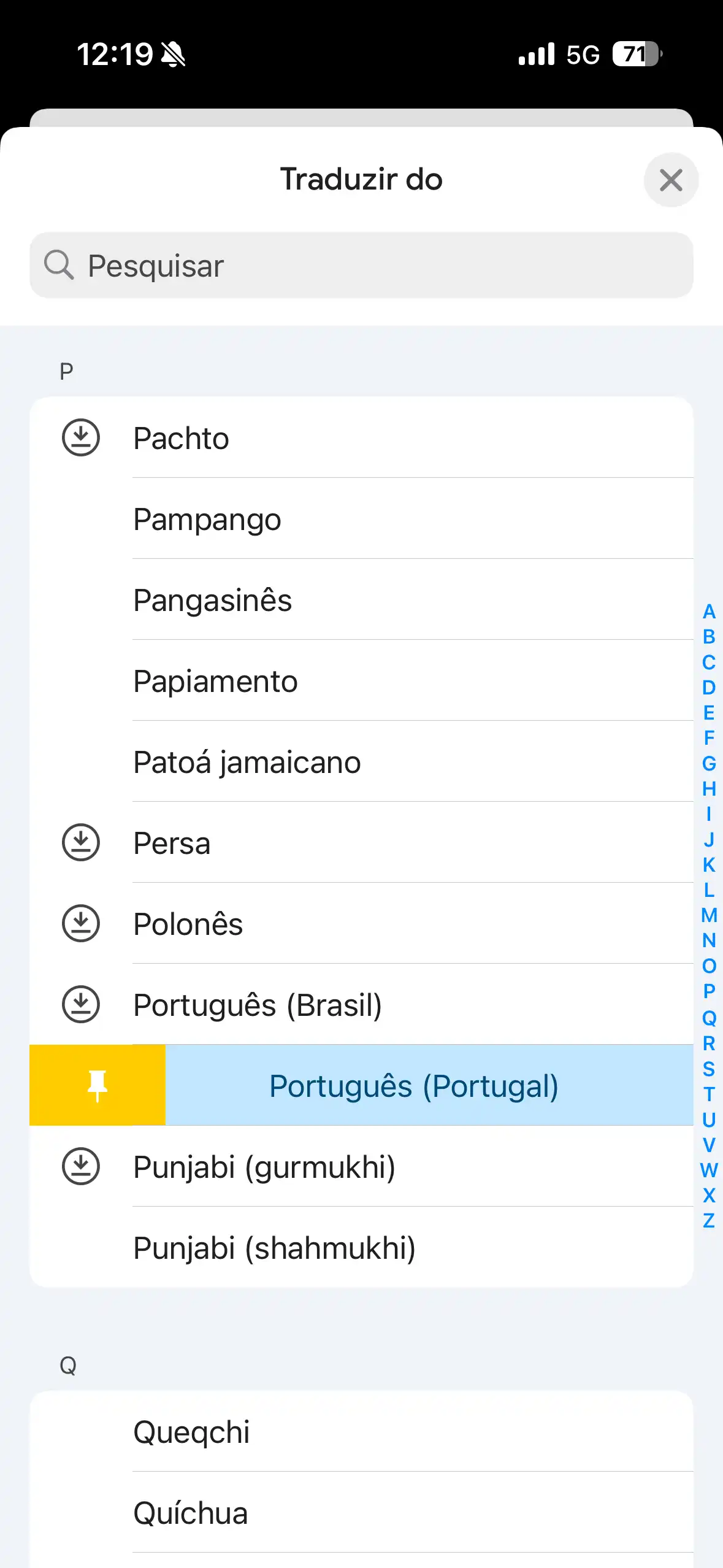723x1568 pixels.
Task: Download Português (Brasil) language pack
Action: click(80, 1005)
